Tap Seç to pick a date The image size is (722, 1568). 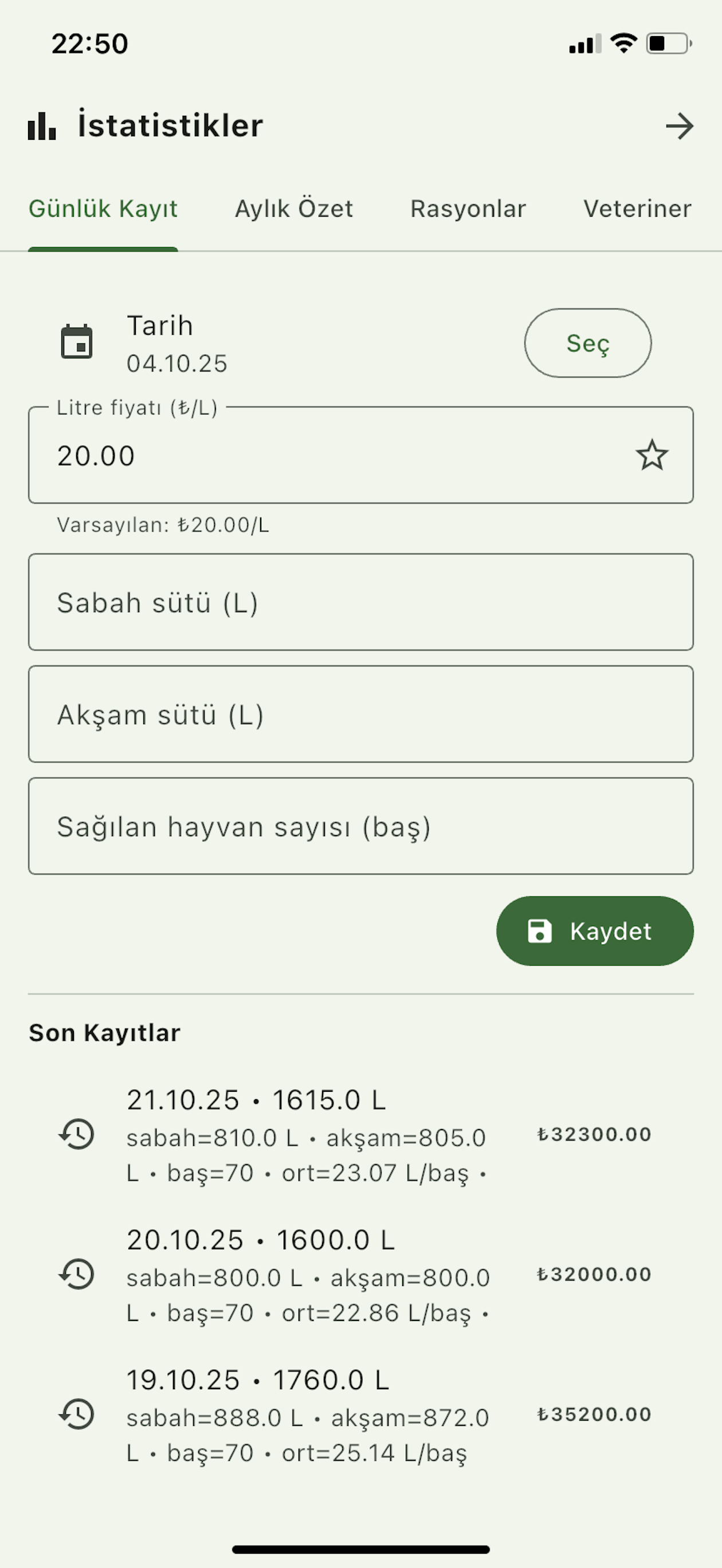587,343
